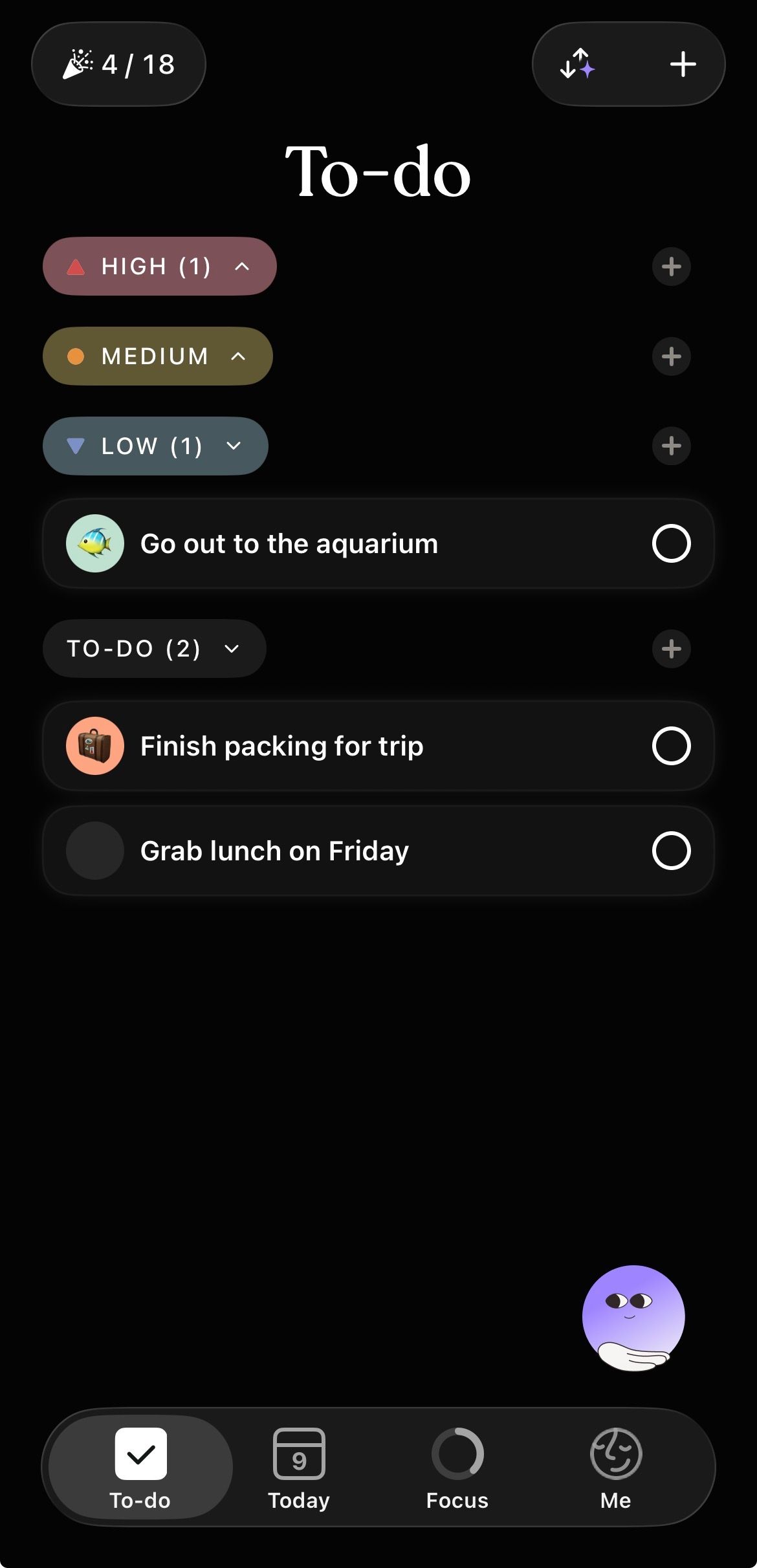
Task: Tap the empty icon circle on lunch task
Action: pyautogui.click(x=94, y=851)
